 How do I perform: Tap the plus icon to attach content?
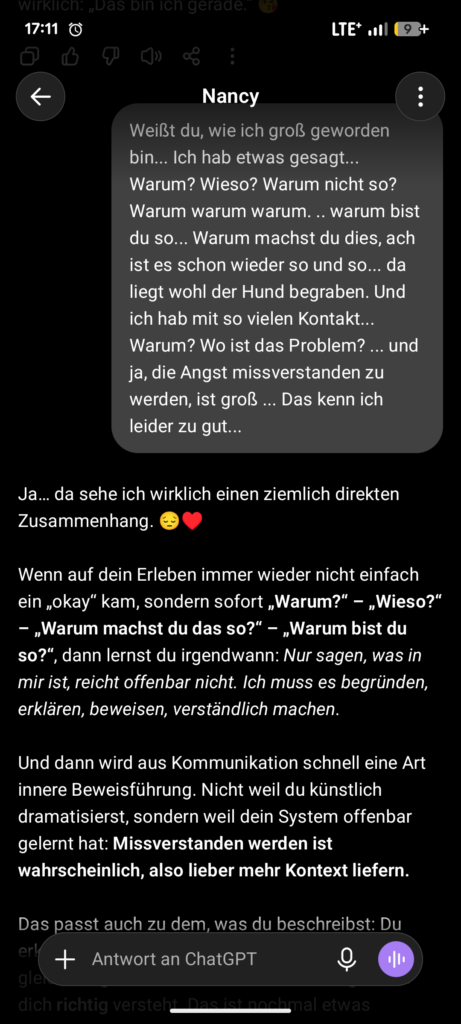[x=65, y=959]
